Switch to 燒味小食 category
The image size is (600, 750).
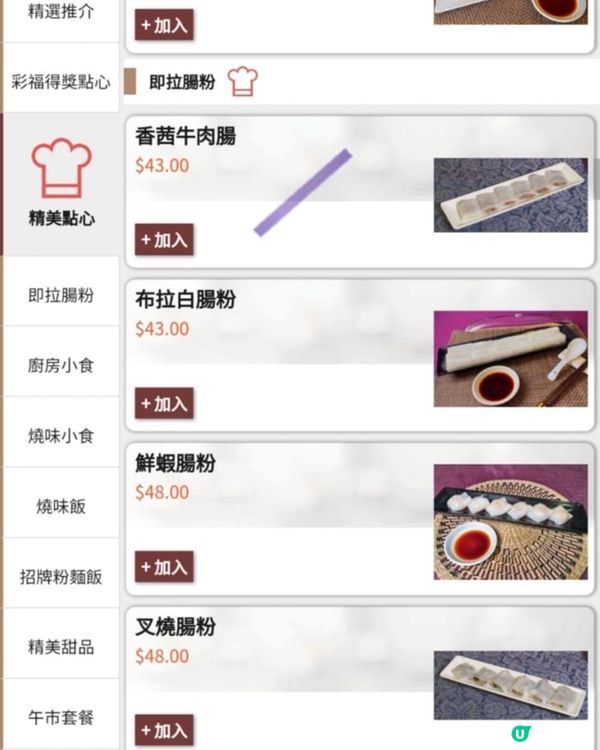[x=61, y=436]
